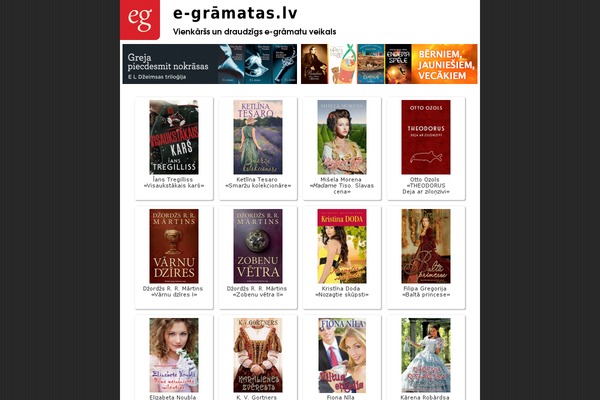Open Otto Ozols «Theodorus» book
This screenshot has height=400, width=600.
click(426, 137)
